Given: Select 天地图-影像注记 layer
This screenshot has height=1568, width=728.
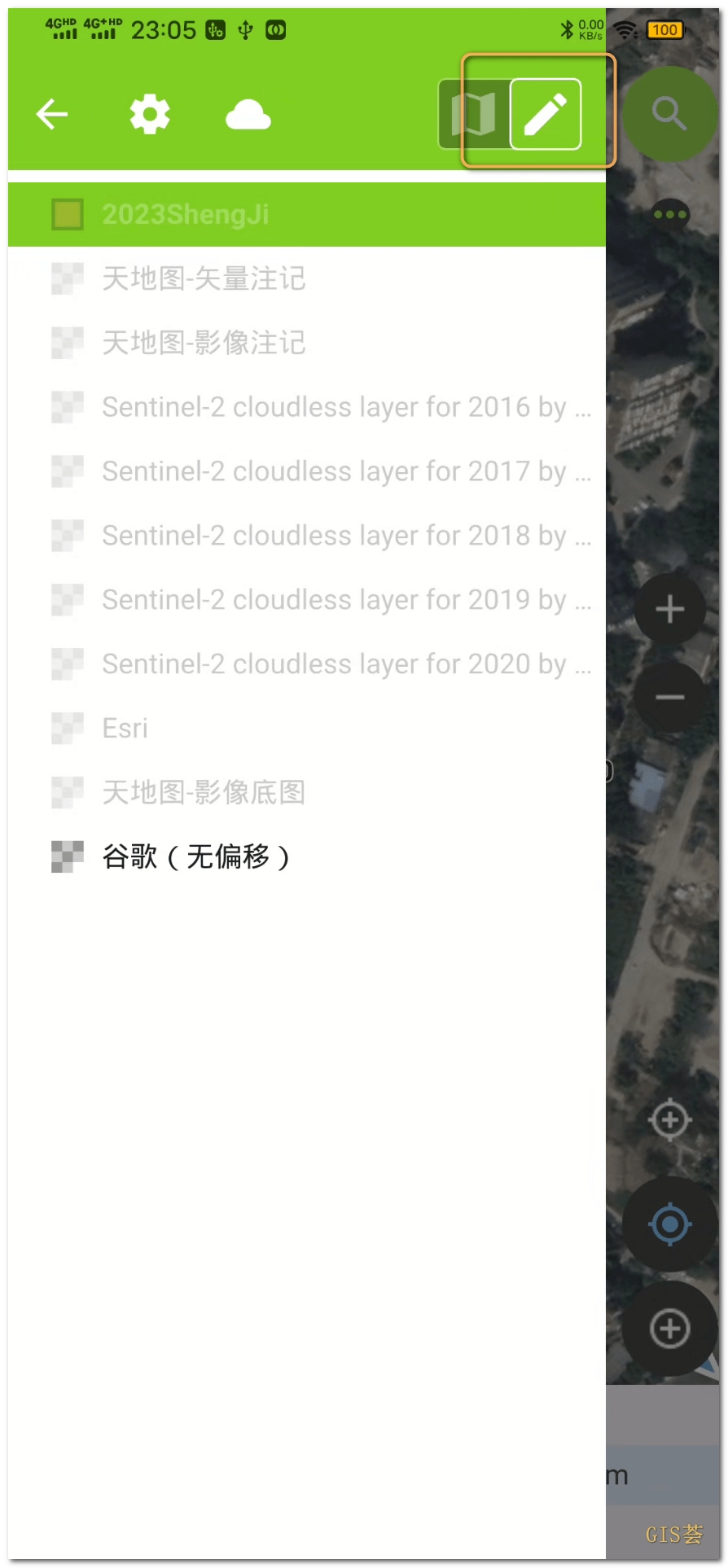Looking at the screenshot, I should pyautogui.click(x=307, y=343).
